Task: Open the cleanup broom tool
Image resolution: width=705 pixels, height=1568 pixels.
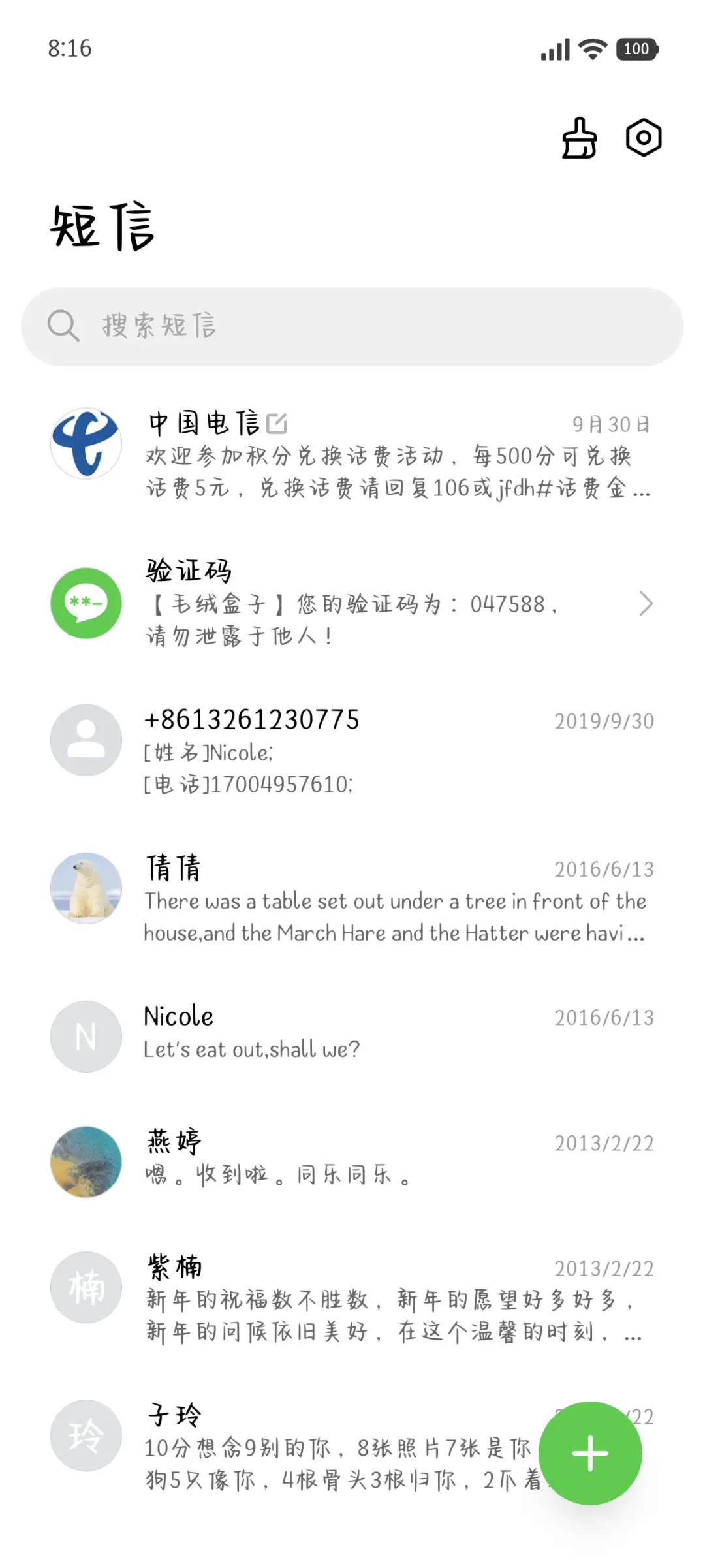Action: (578, 138)
